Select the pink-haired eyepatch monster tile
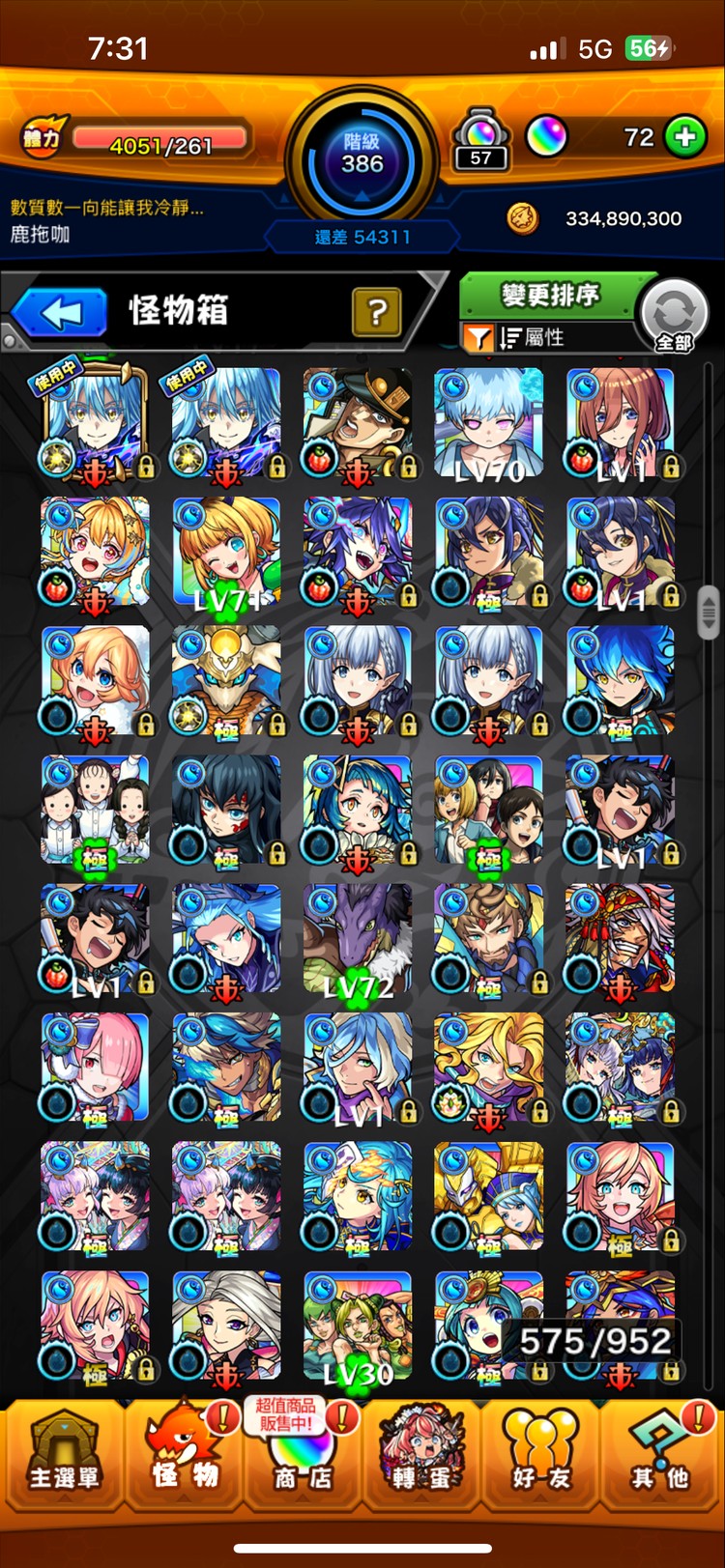The image size is (725, 1568). (x=95, y=1068)
